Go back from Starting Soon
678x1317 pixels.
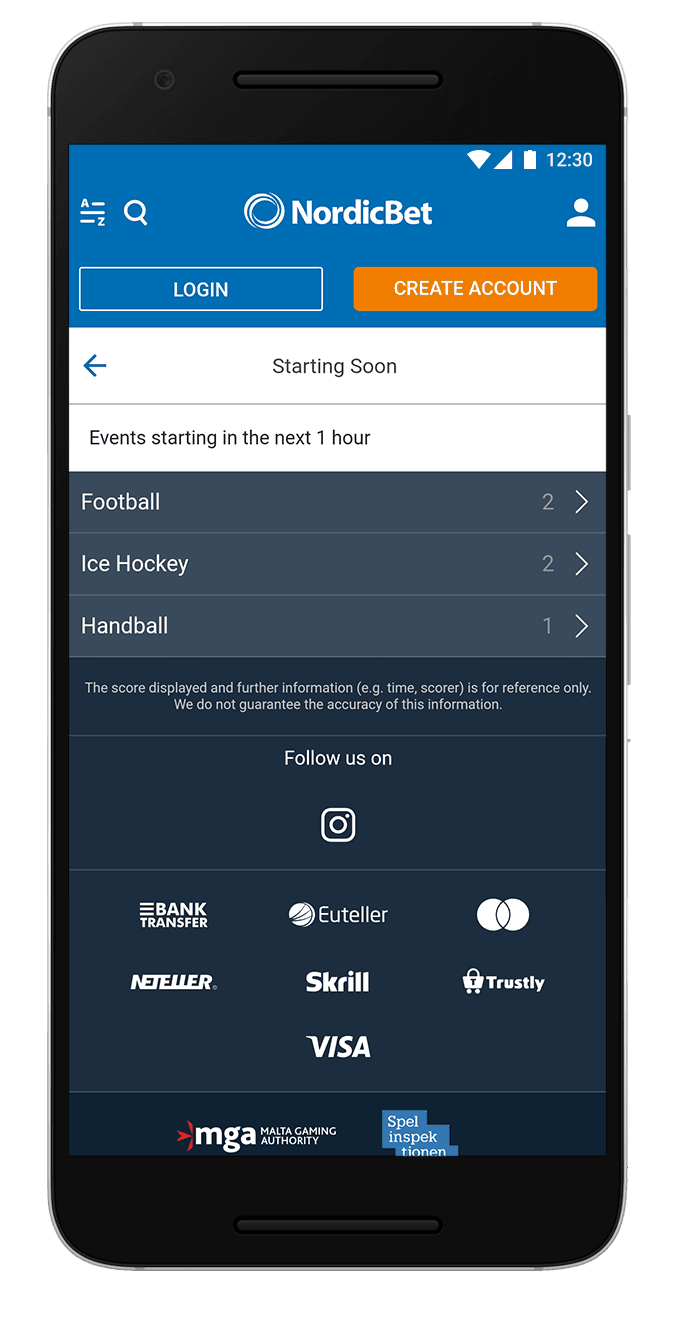[x=95, y=366]
